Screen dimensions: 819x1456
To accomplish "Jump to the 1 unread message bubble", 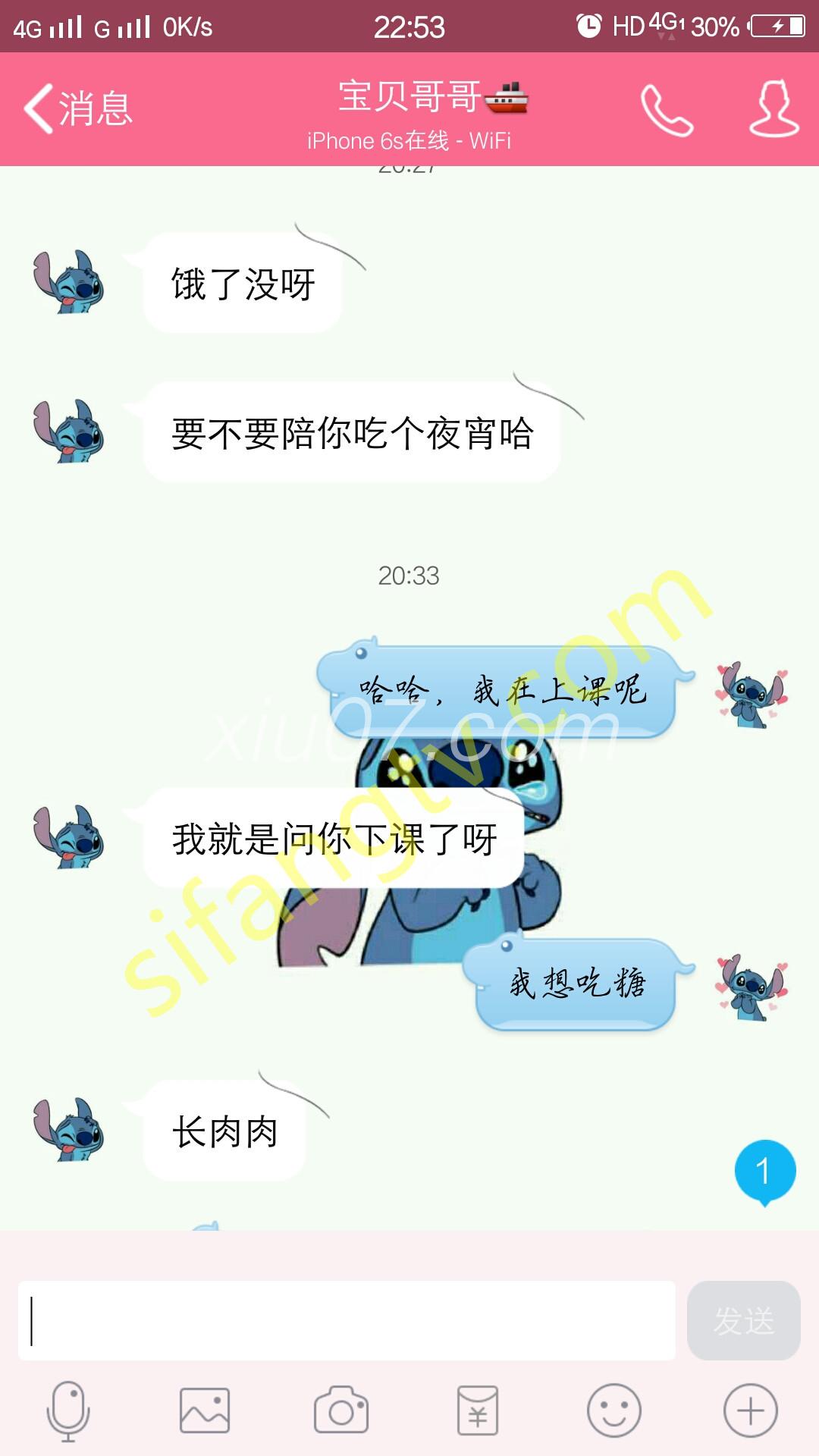I will [x=764, y=1172].
